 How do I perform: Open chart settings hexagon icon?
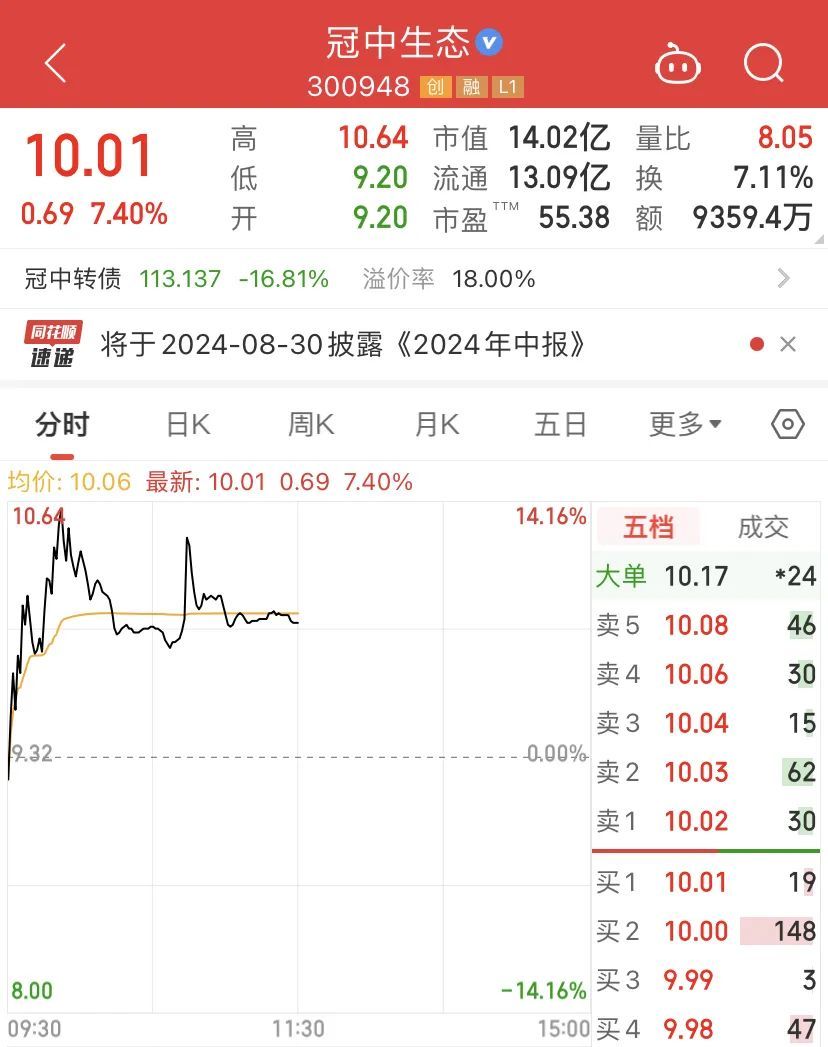pyautogui.click(x=788, y=425)
